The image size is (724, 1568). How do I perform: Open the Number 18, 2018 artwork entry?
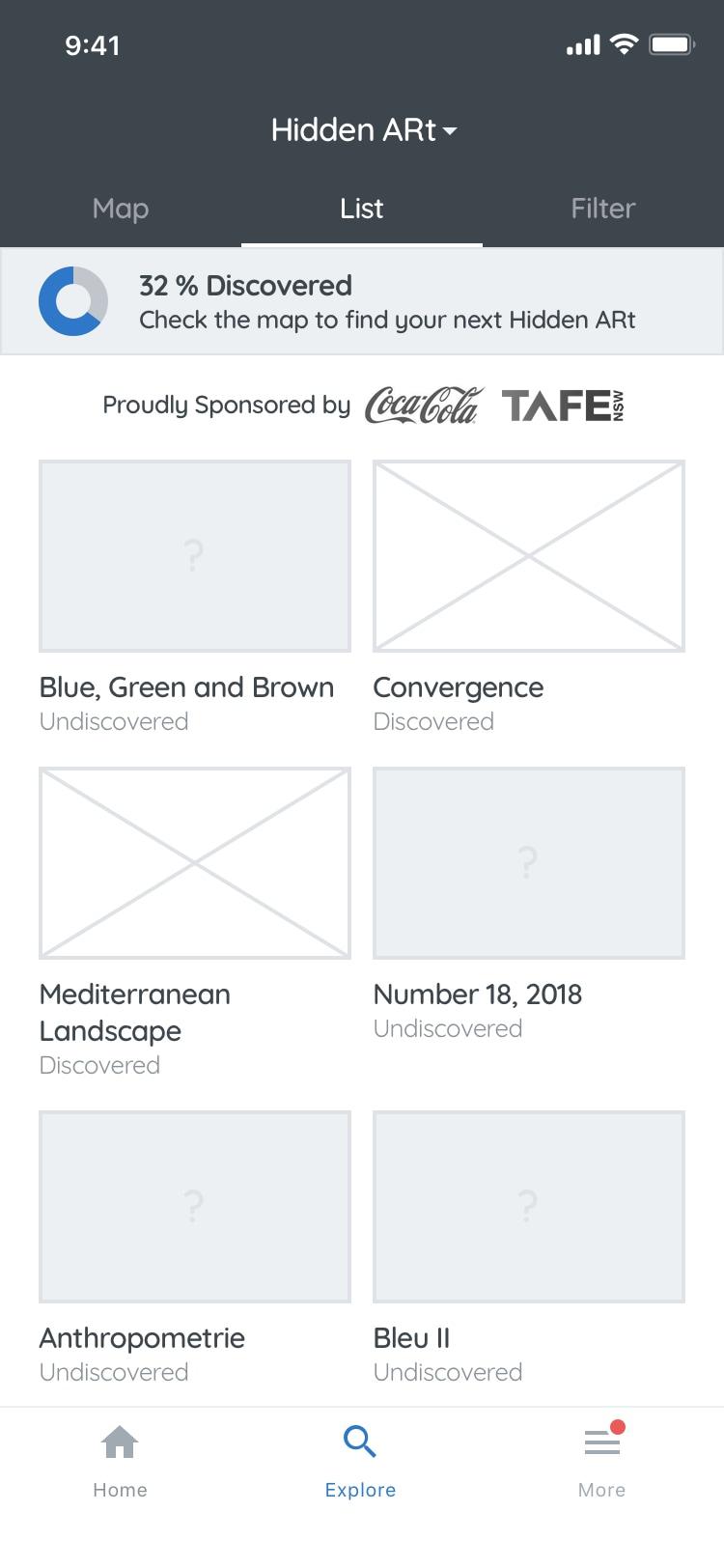pyautogui.click(x=527, y=863)
